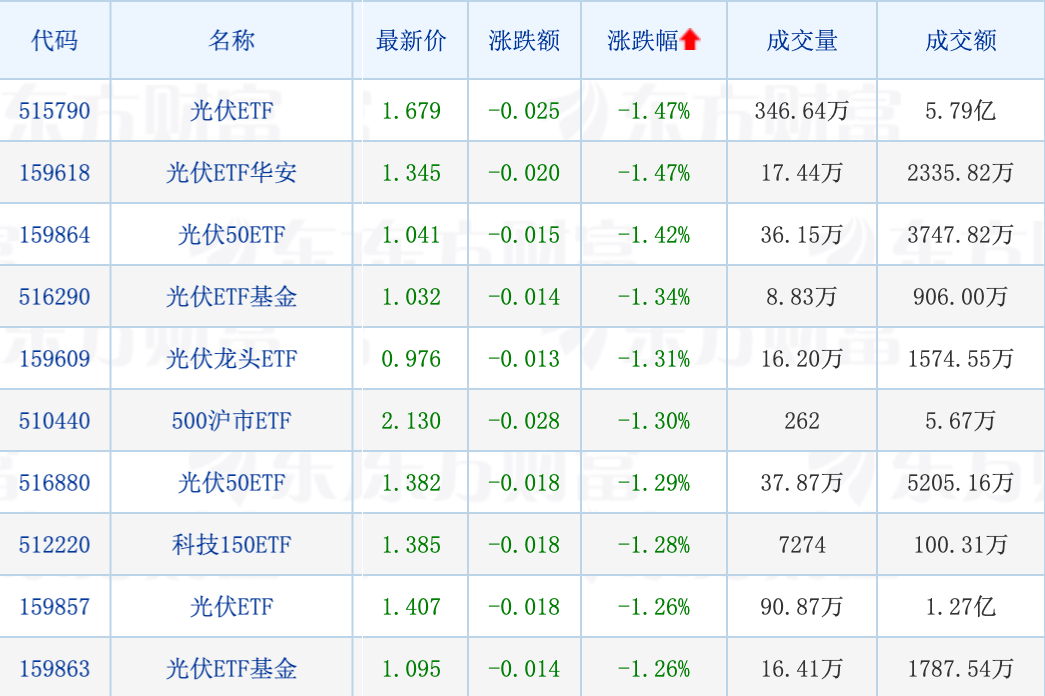
Task: Open fund code 159857
Action: point(54,607)
